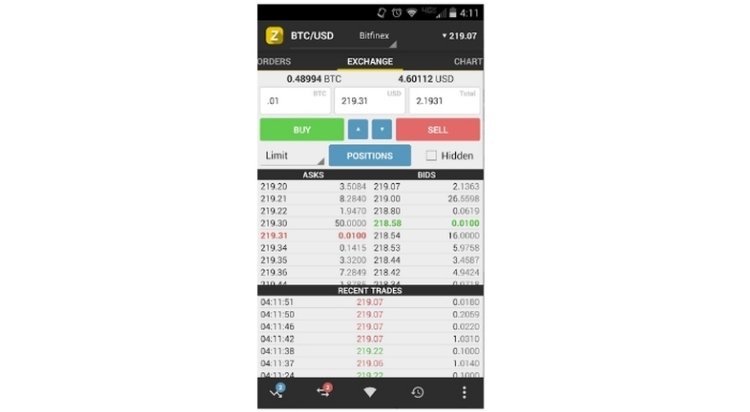Increase price with the up arrow button
The height and width of the screenshot is (412, 750).
pos(357,130)
